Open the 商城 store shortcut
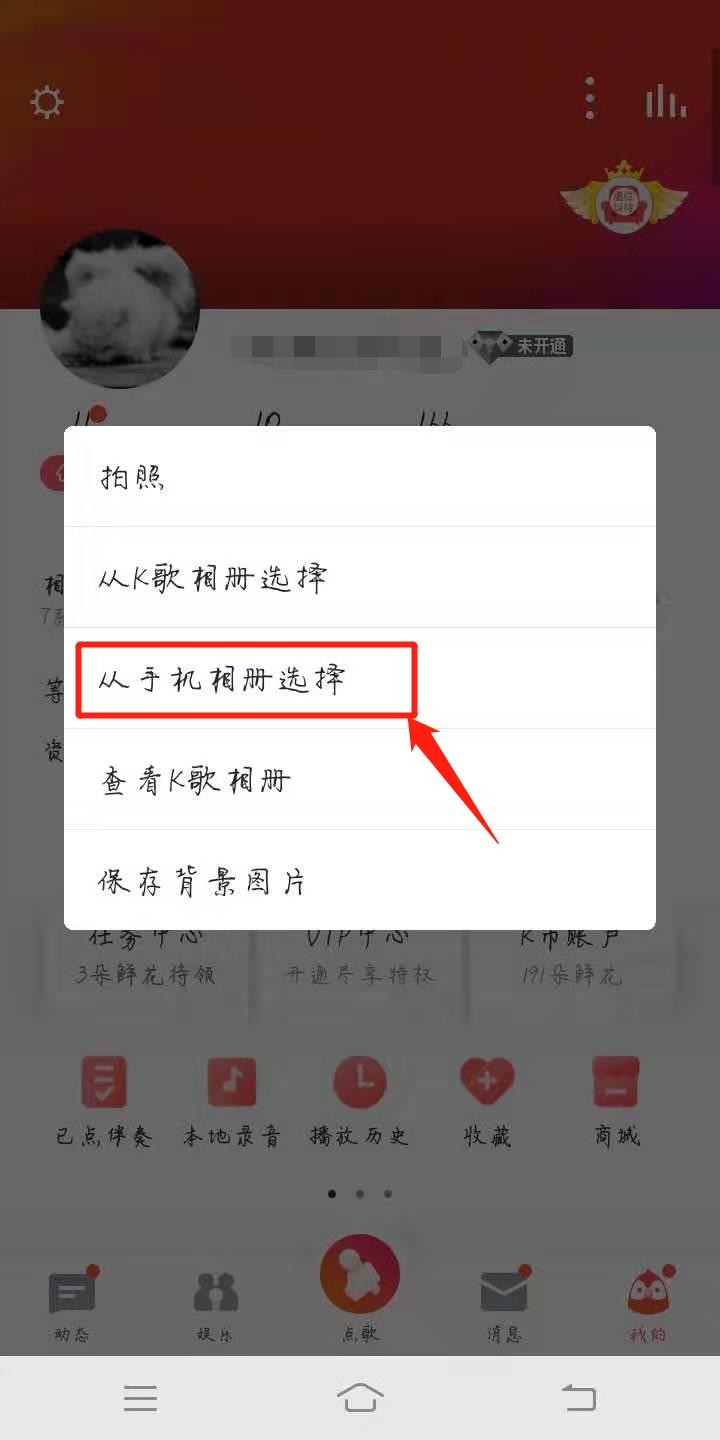The width and height of the screenshot is (720, 1440). (616, 1100)
